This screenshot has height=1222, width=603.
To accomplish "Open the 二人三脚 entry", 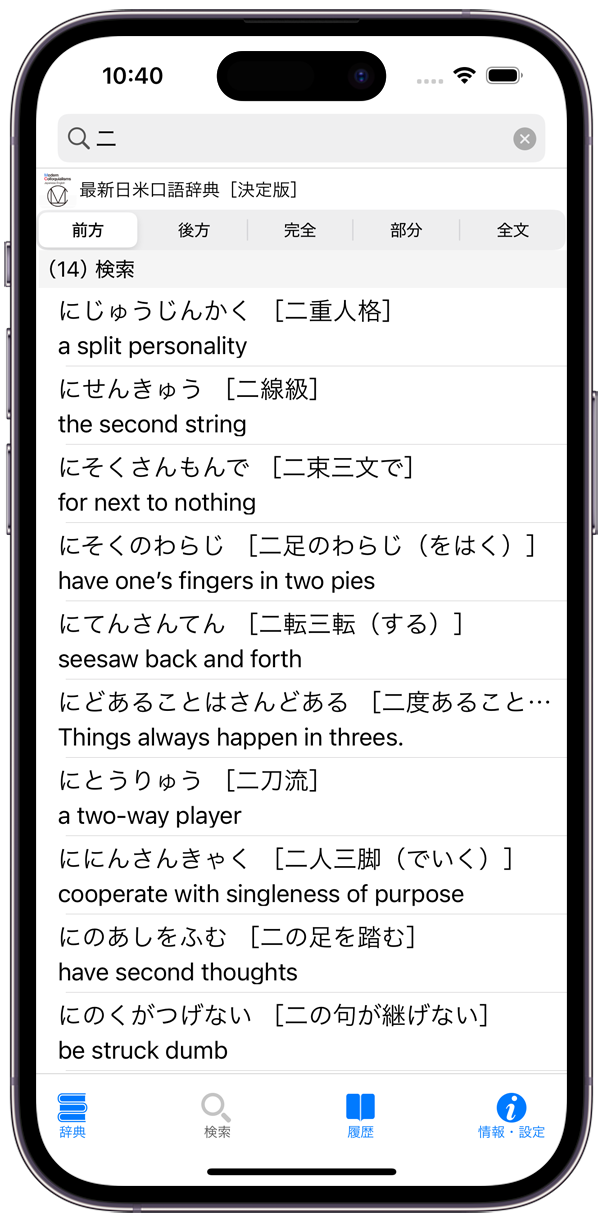I will [302, 875].
